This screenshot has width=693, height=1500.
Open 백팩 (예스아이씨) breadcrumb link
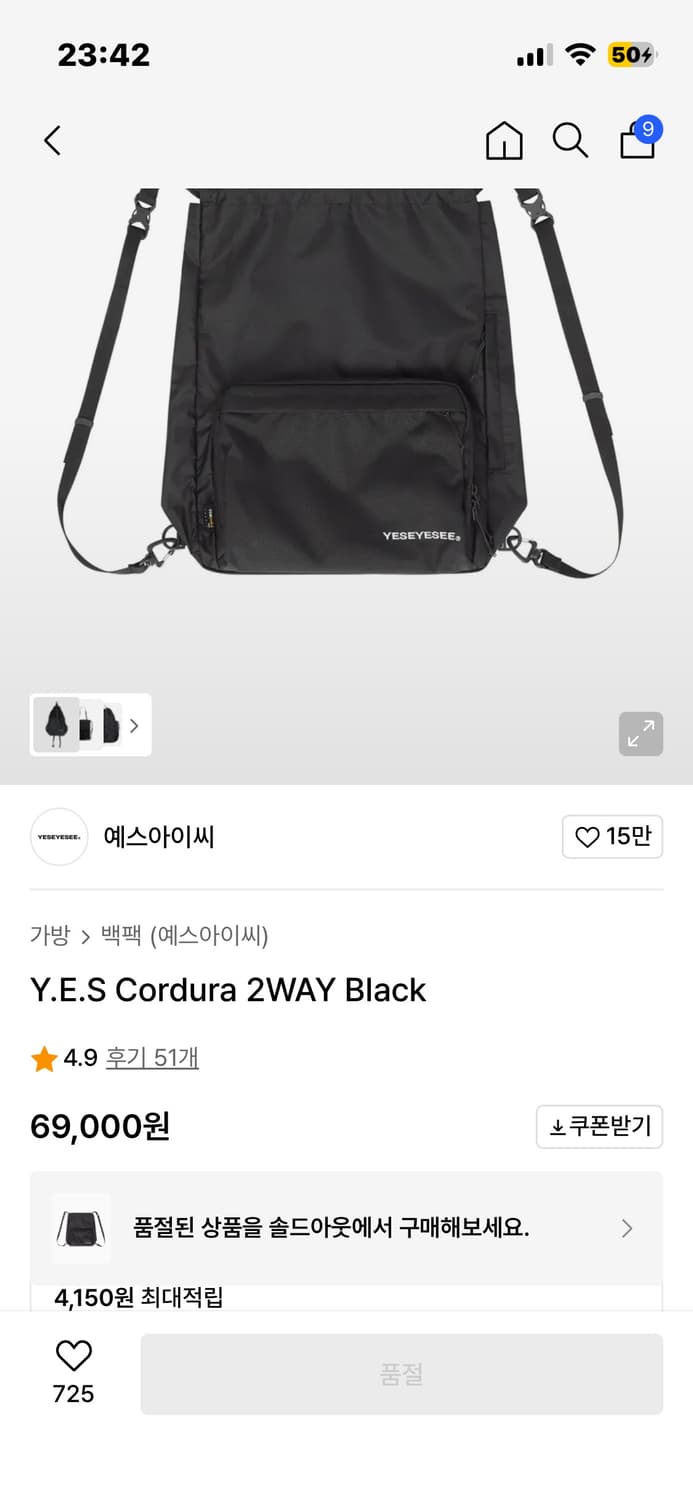point(185,936)
